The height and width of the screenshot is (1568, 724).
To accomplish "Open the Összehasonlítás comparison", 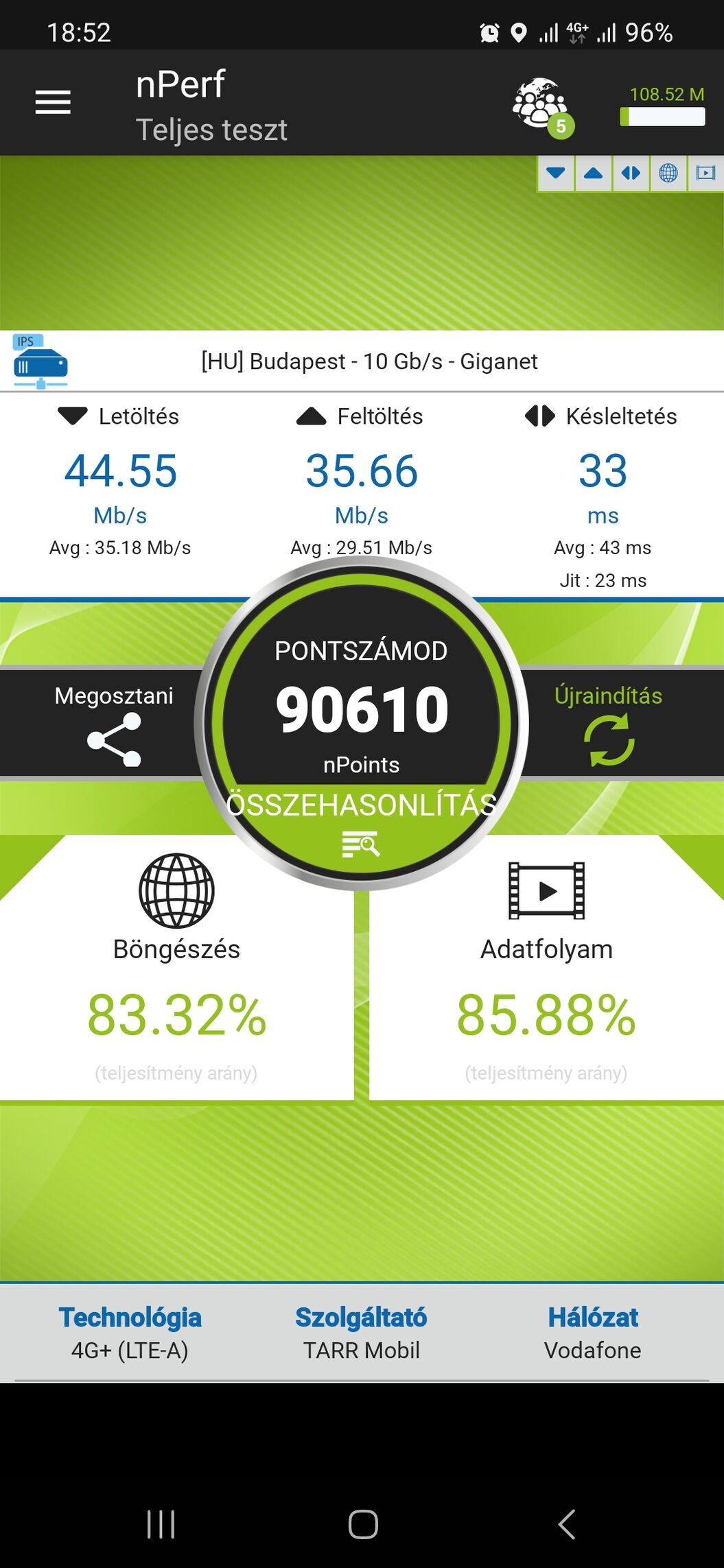I will pos(362,821).
